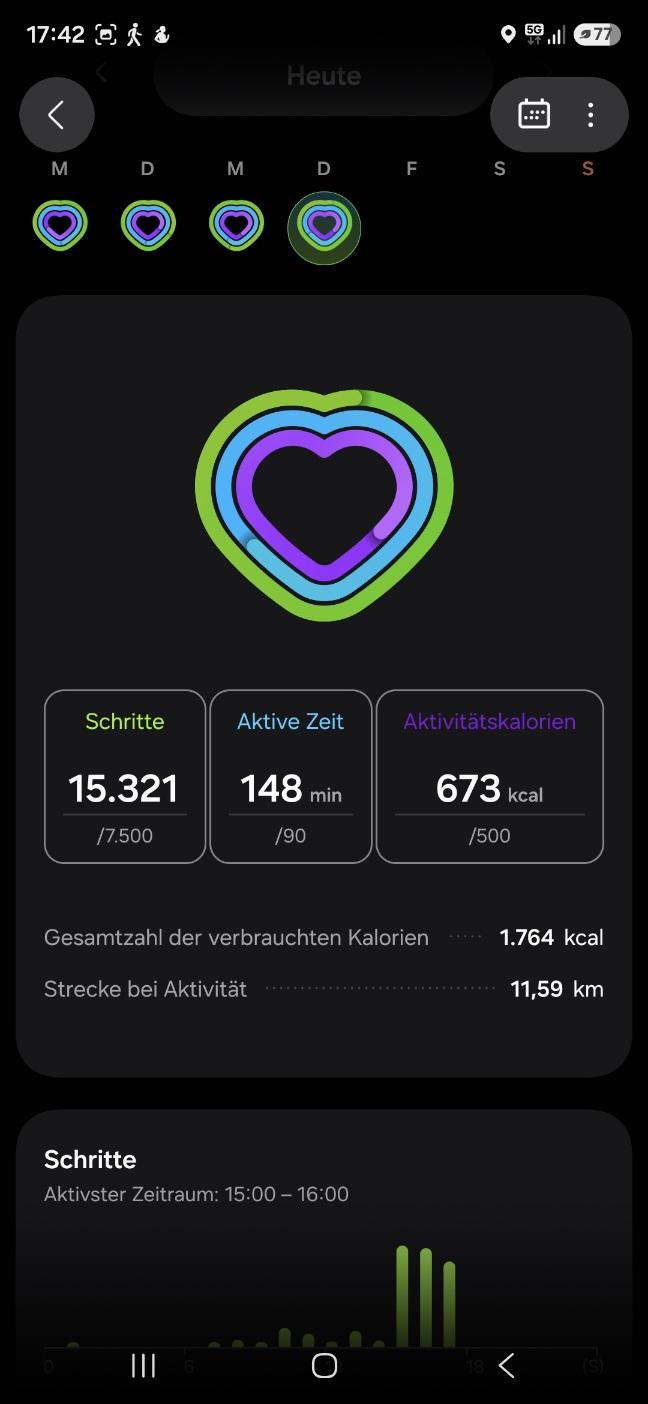Viewport: 648px width, 1404px height.
Task: Select the second M day heart ring
Action: 236,225
